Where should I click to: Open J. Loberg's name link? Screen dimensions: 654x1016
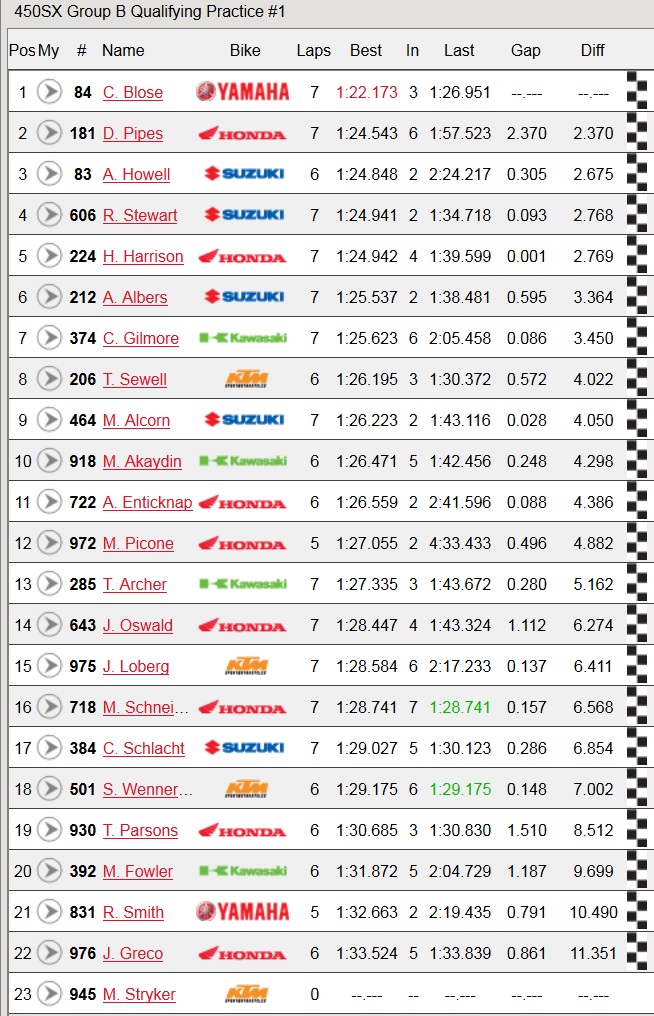[135, 666]
